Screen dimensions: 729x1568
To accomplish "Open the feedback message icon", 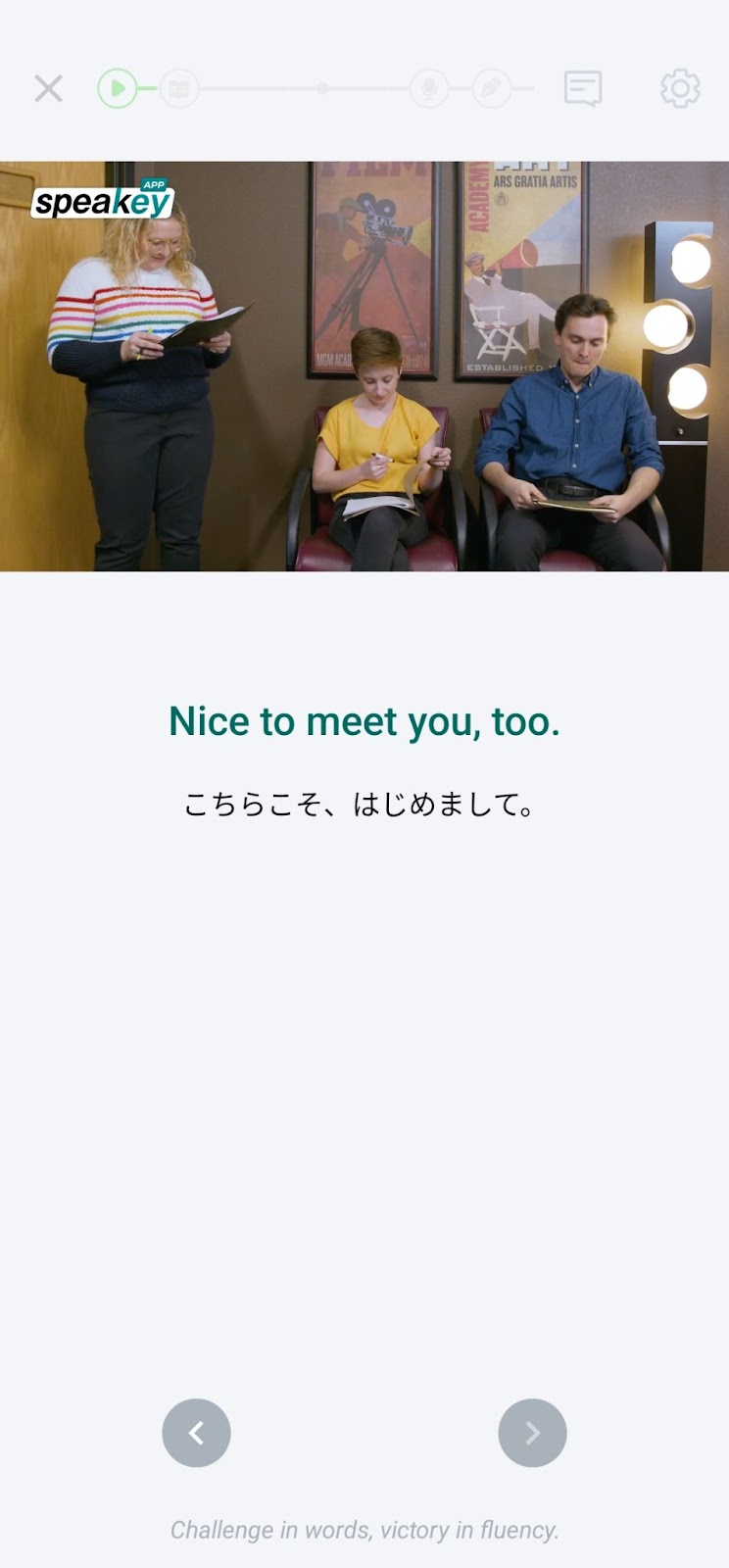I will [x=583, y=89].
